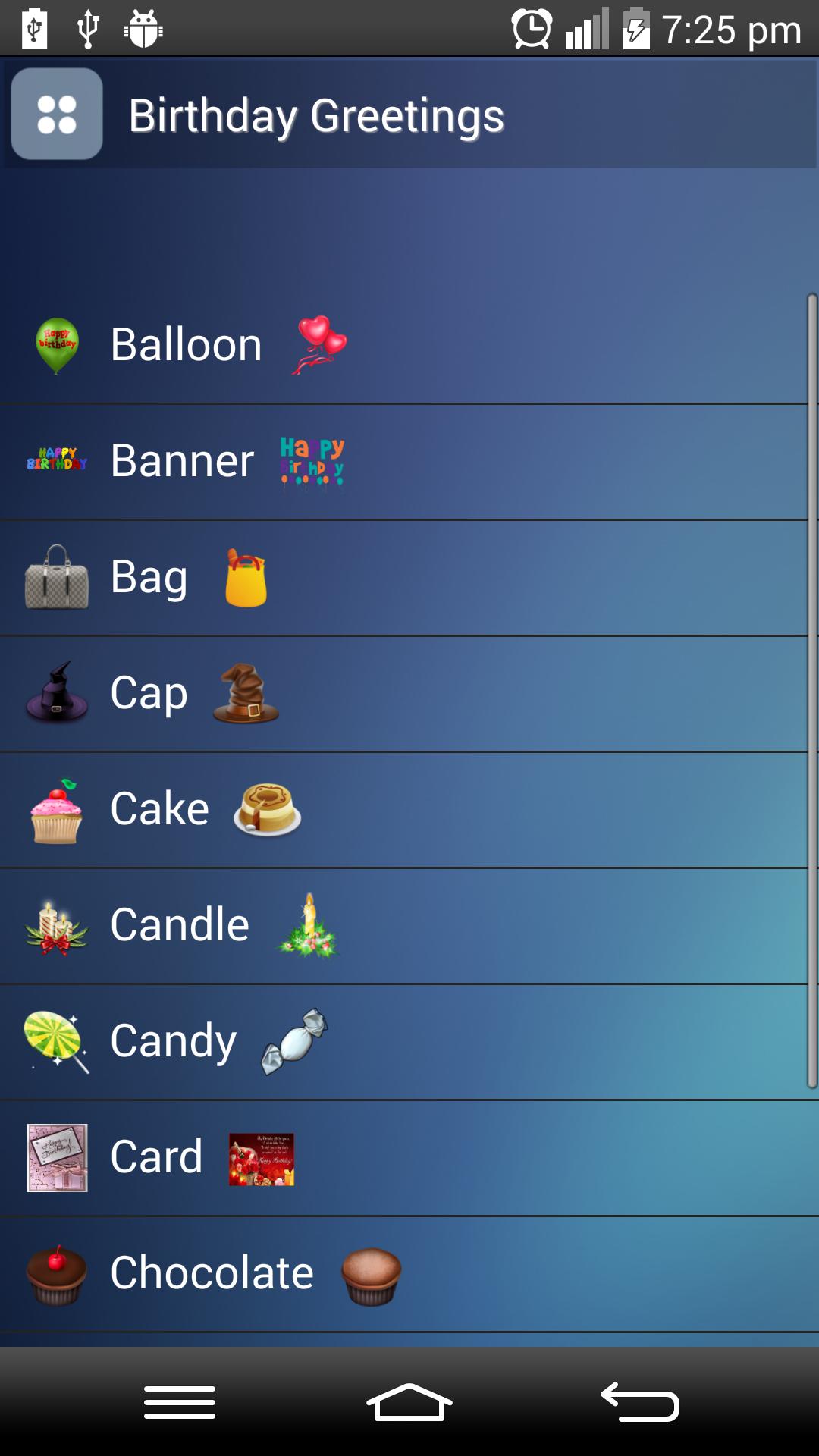Open the Balloon greetings category
The image size is (819, 1456).
point(187,345)
